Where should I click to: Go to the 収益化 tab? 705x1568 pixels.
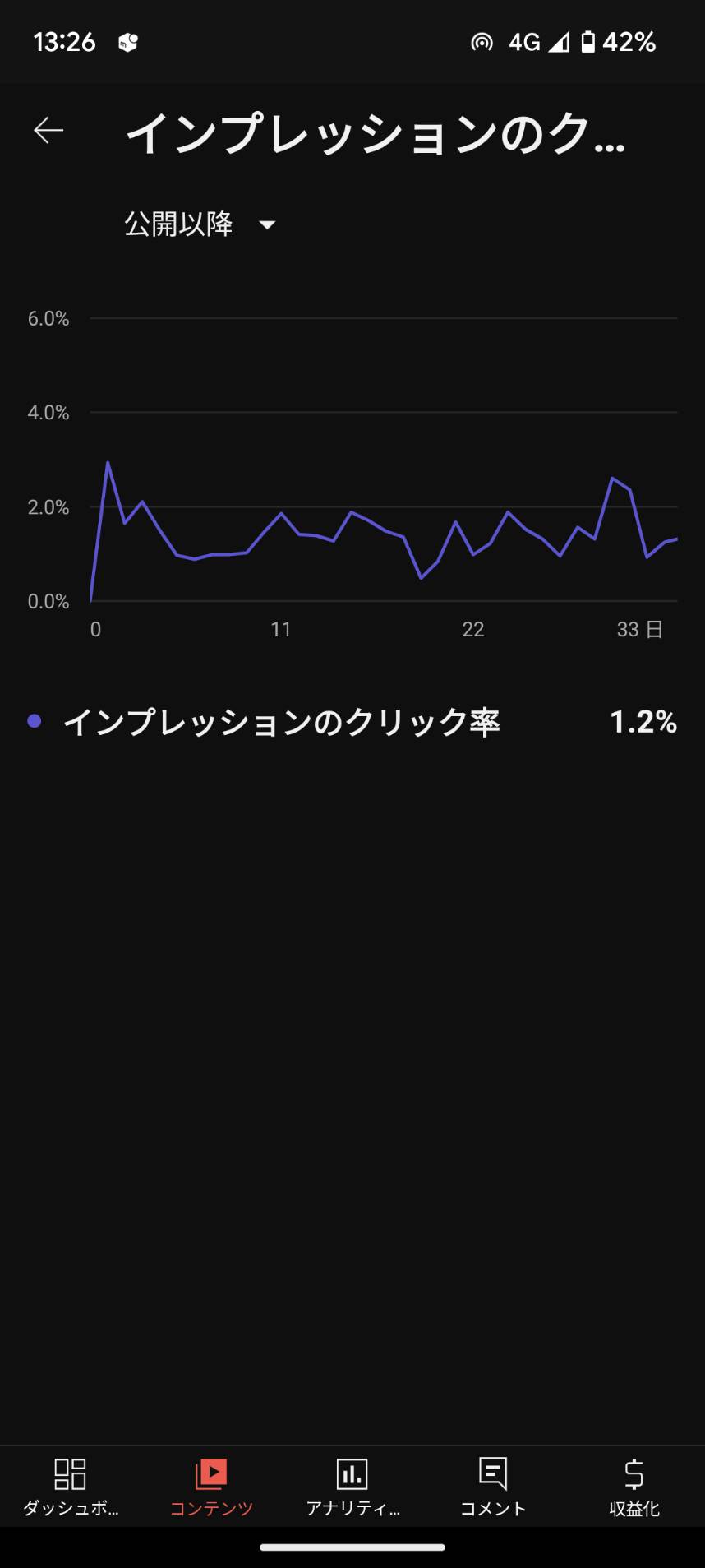click(634, 1487)
